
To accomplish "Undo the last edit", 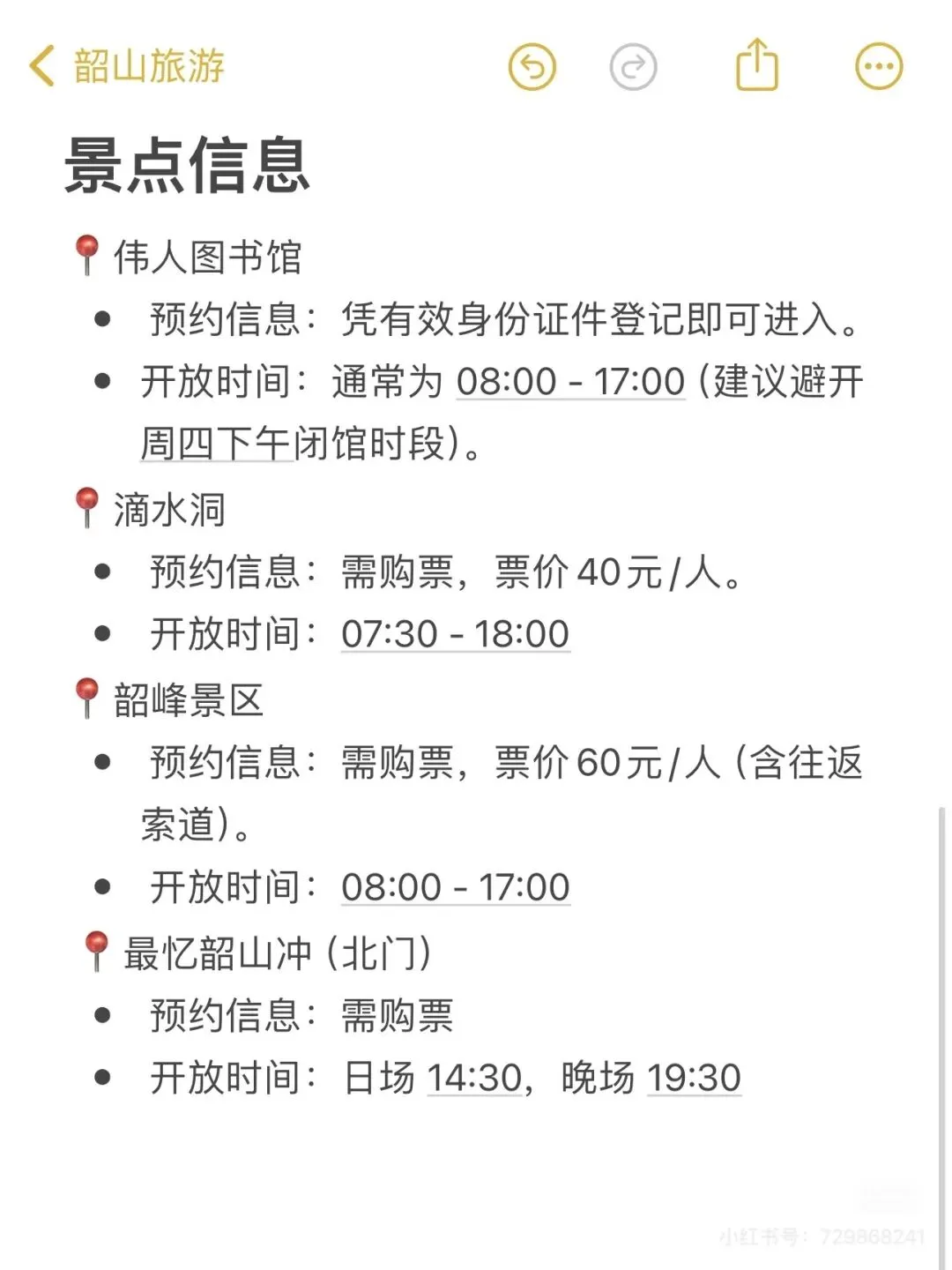I will tap(532, 66).
